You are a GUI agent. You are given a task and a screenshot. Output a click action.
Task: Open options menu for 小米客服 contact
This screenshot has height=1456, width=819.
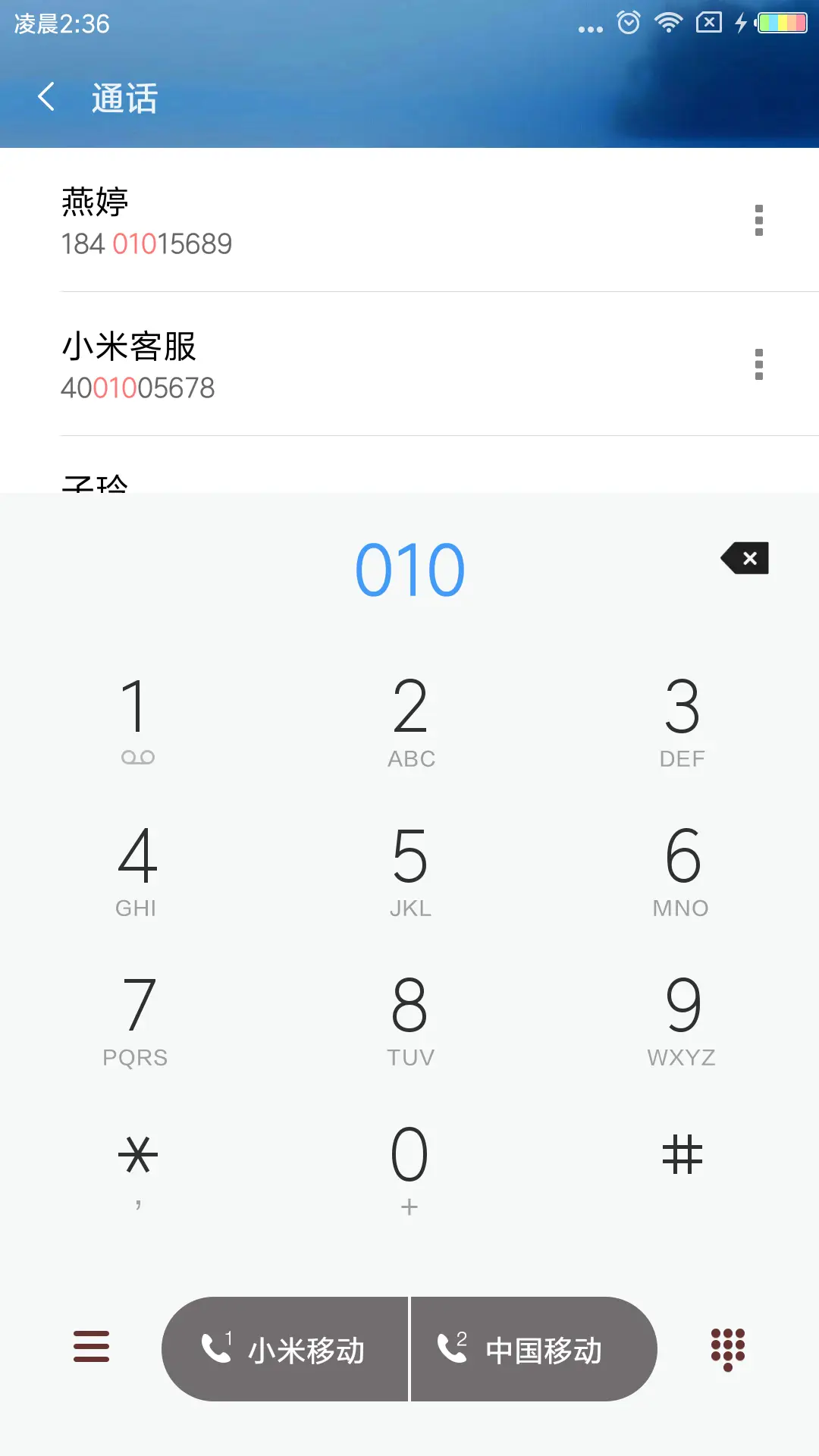759,366
